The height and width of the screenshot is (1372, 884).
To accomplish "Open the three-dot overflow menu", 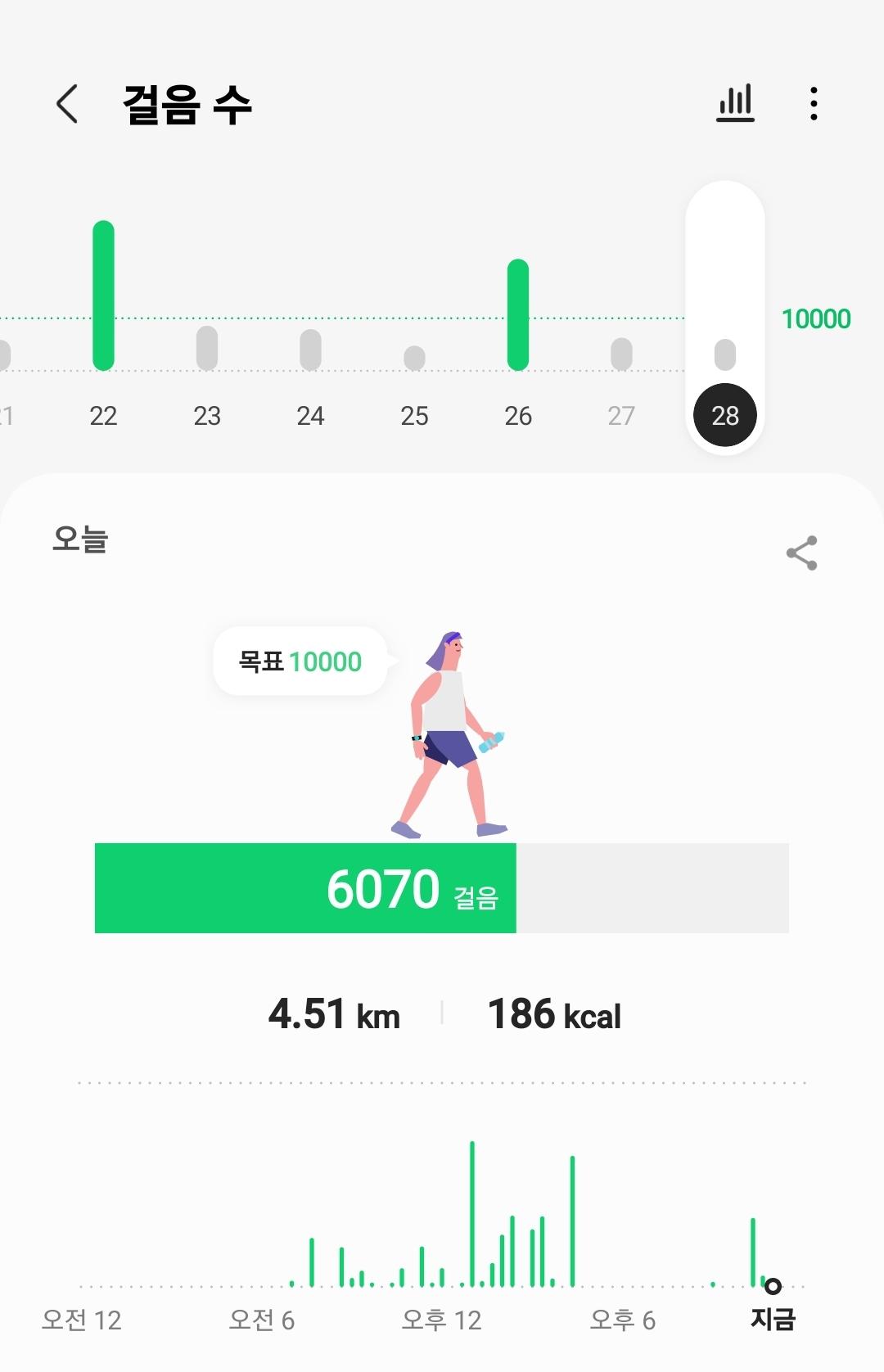I will 813,104.
